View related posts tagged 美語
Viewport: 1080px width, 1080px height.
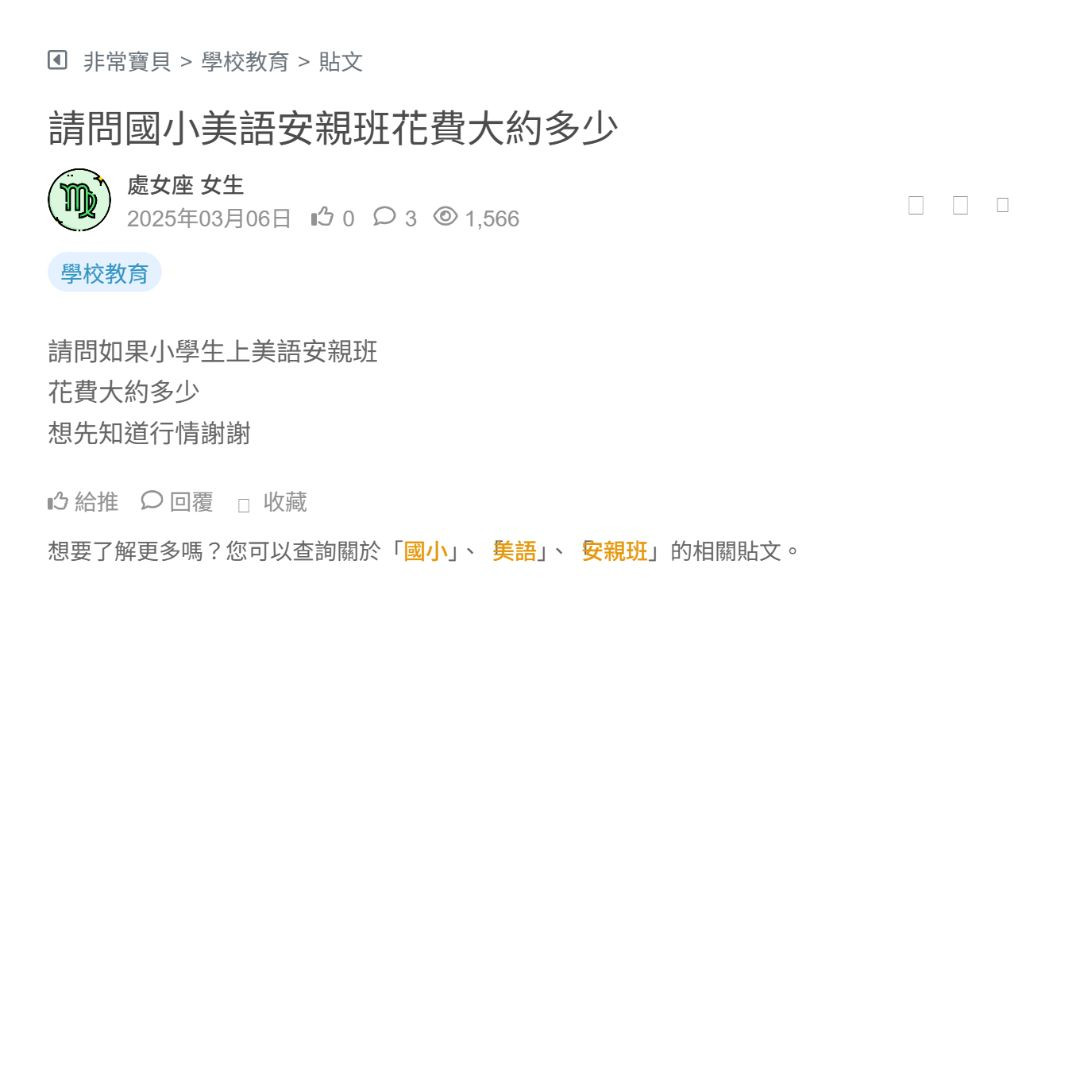pyautogui.click(x=515, y=551)
